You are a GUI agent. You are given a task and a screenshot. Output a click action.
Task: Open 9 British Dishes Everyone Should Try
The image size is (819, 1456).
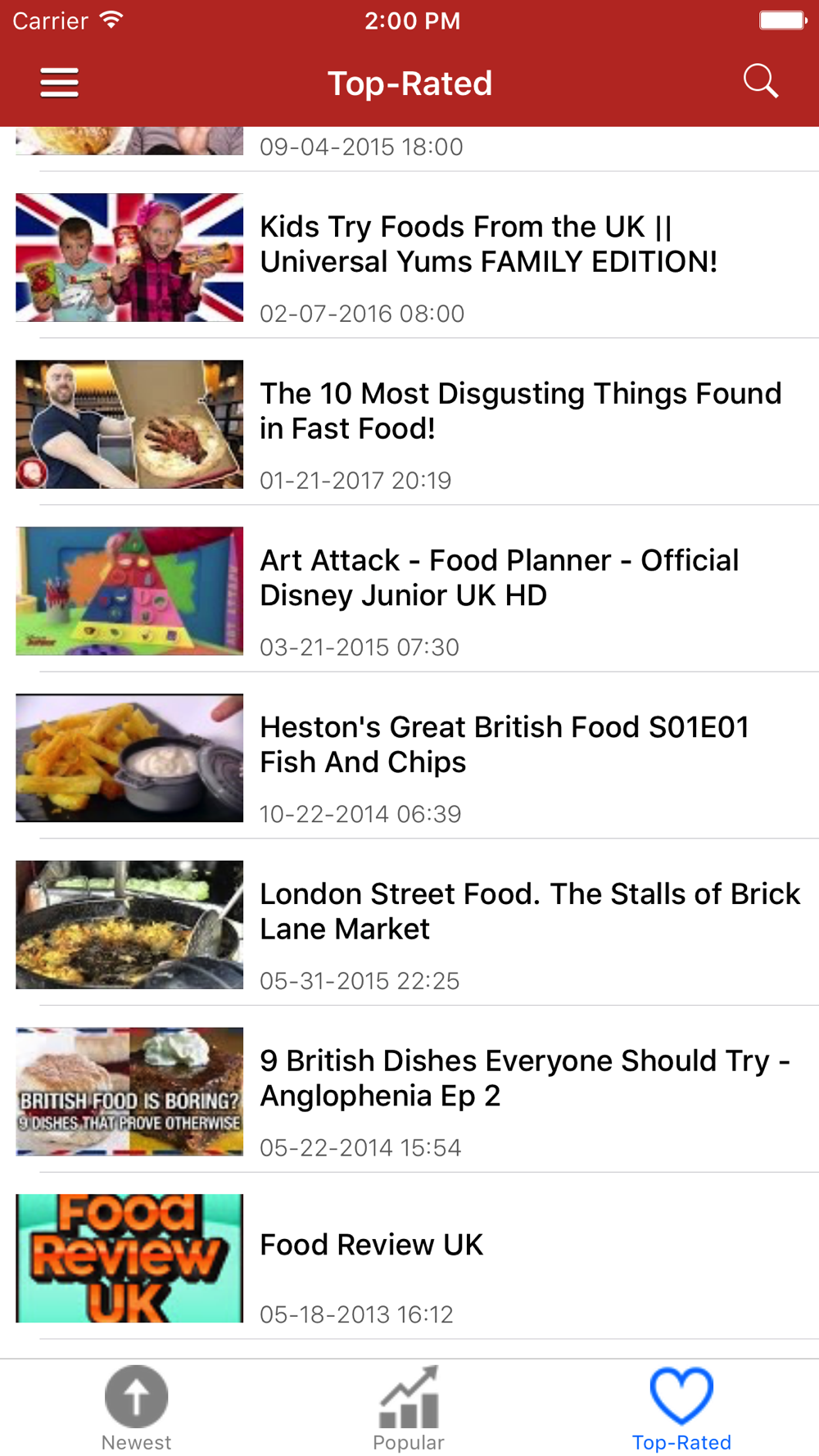(x=409, y=1091)
